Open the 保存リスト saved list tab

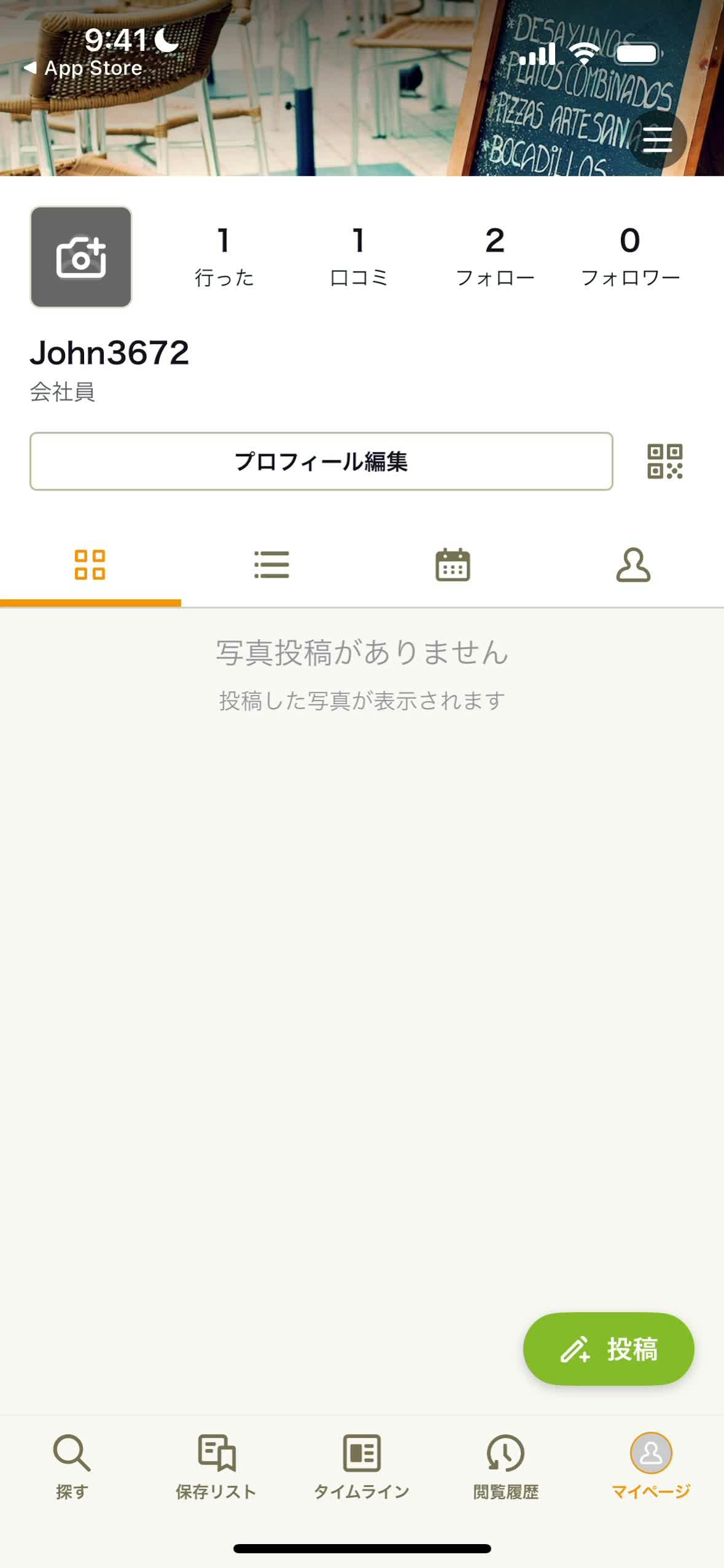[216, 1465]
